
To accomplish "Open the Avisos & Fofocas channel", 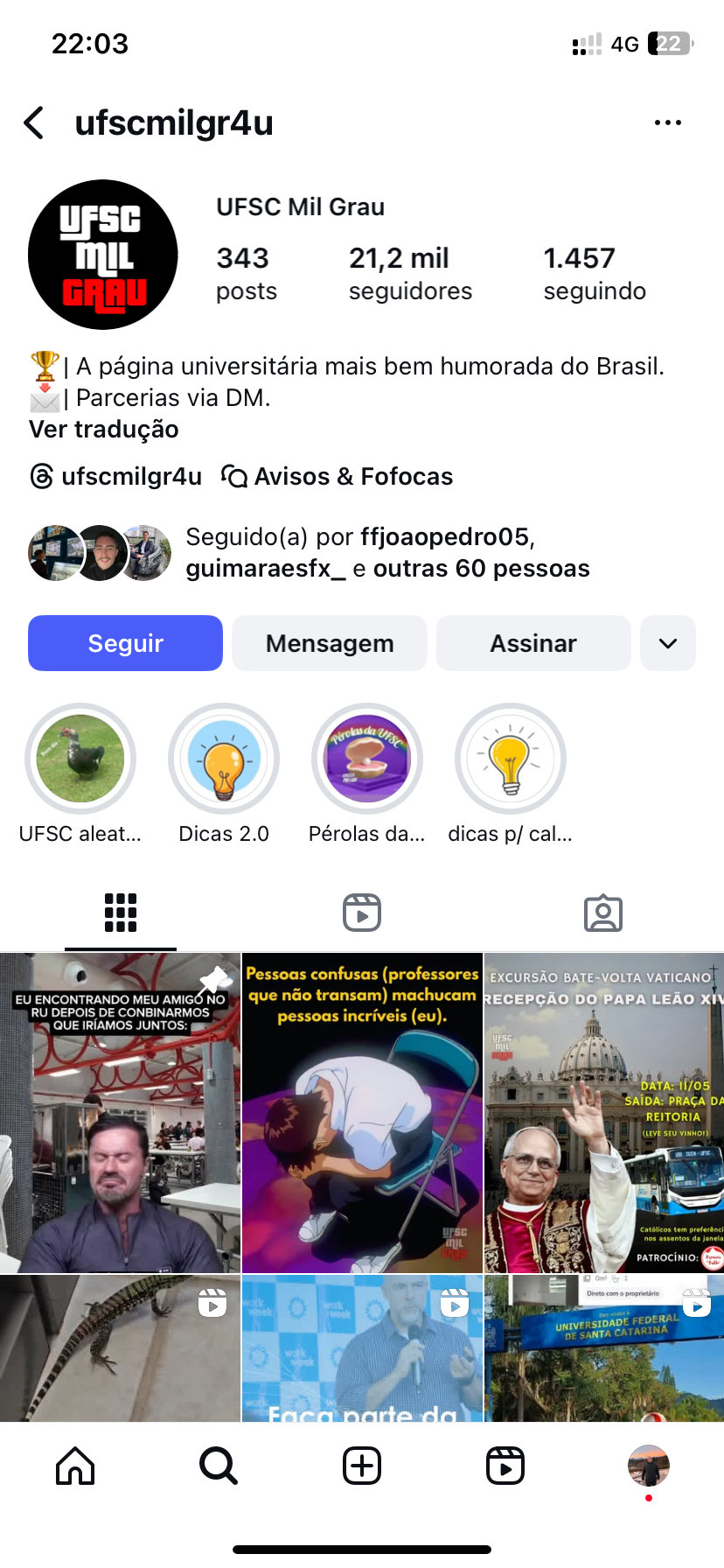I will [338, 477].
